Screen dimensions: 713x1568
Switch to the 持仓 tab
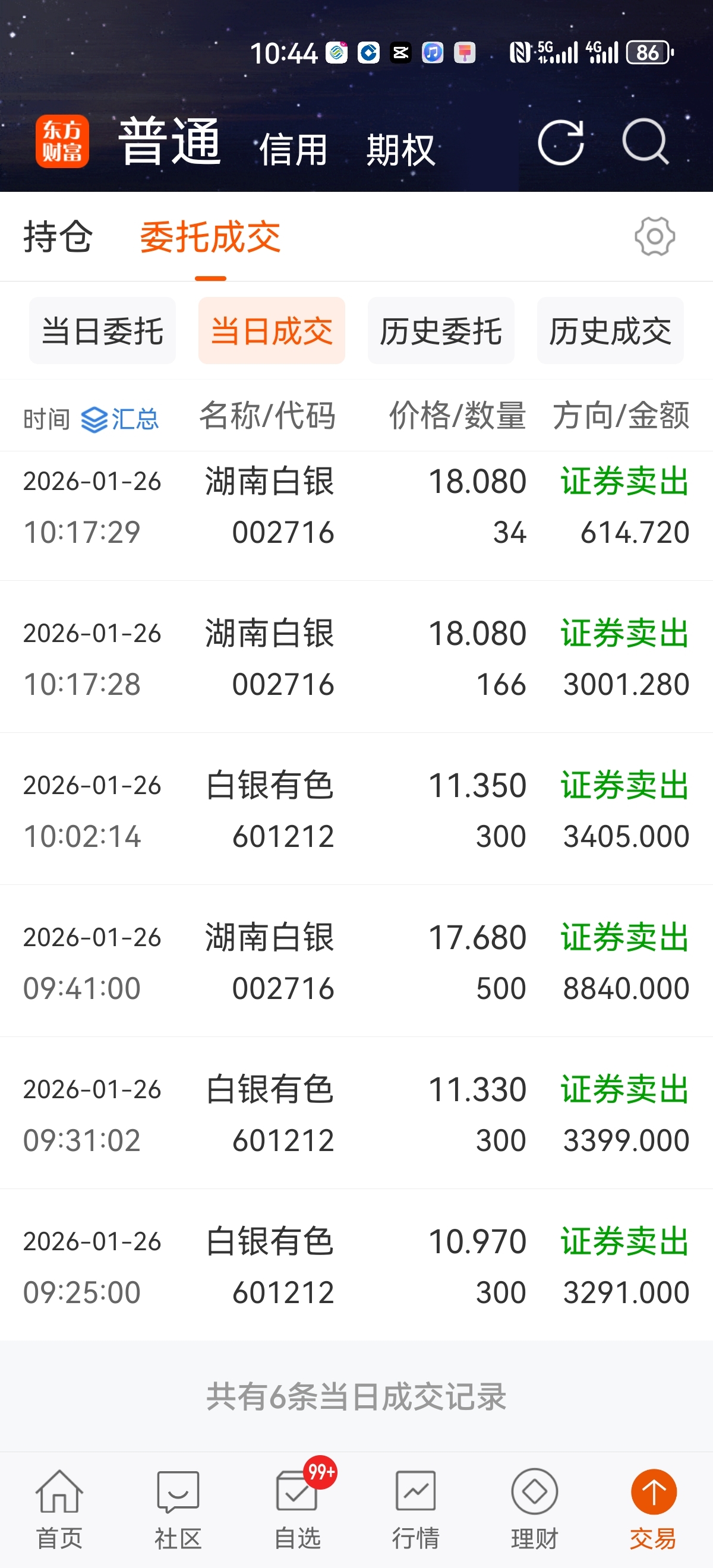click(58, 236)
